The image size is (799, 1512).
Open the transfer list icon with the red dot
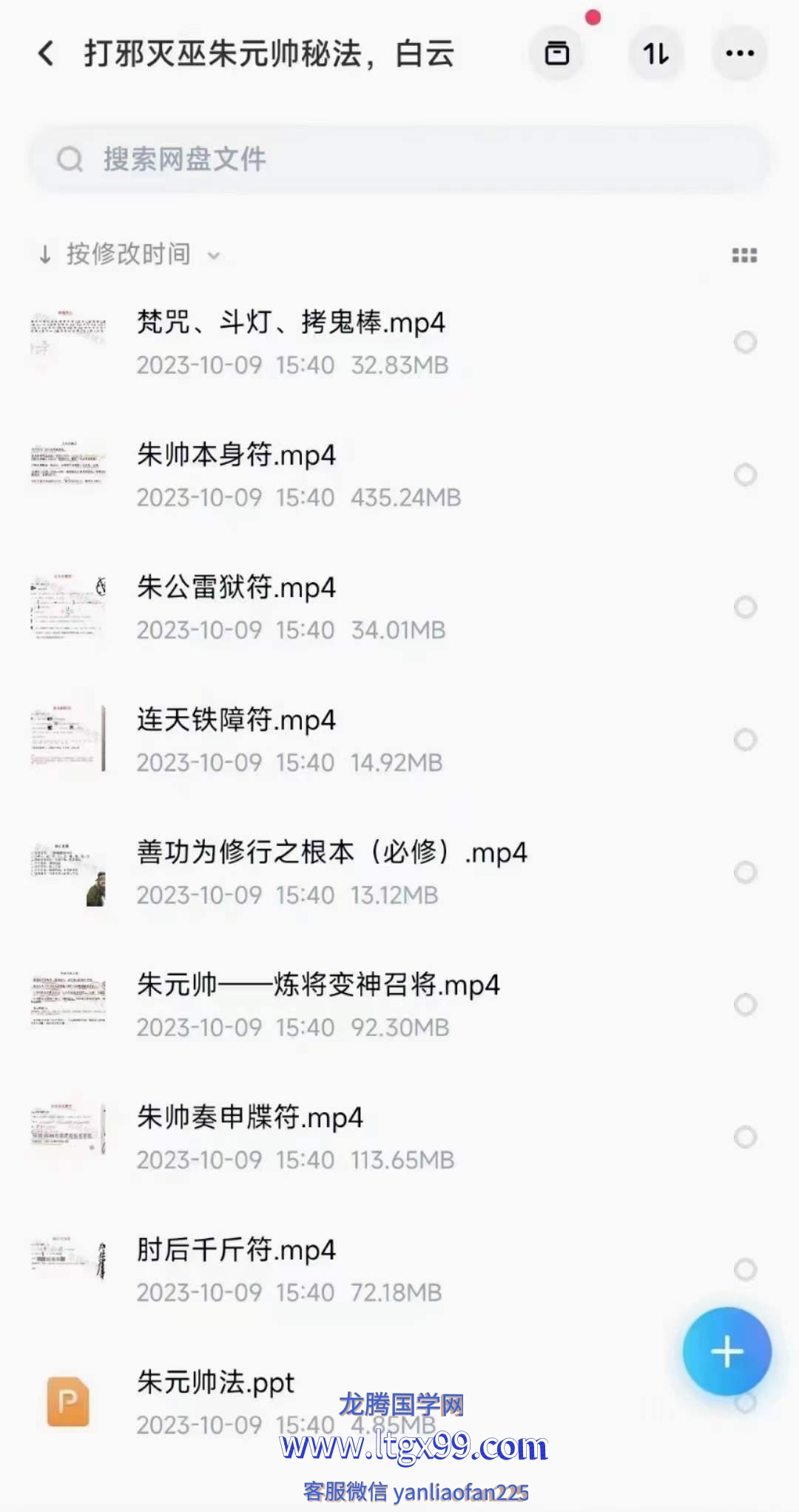[x=557, y=53]
